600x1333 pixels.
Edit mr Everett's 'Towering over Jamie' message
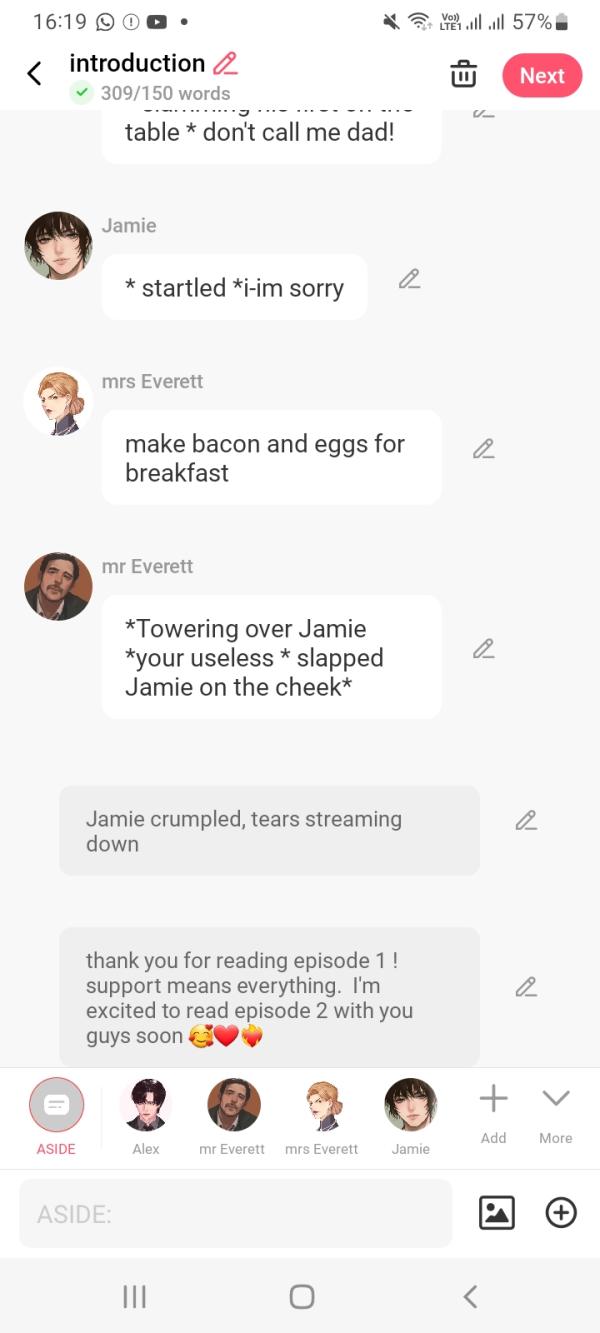tap(483, 650)
